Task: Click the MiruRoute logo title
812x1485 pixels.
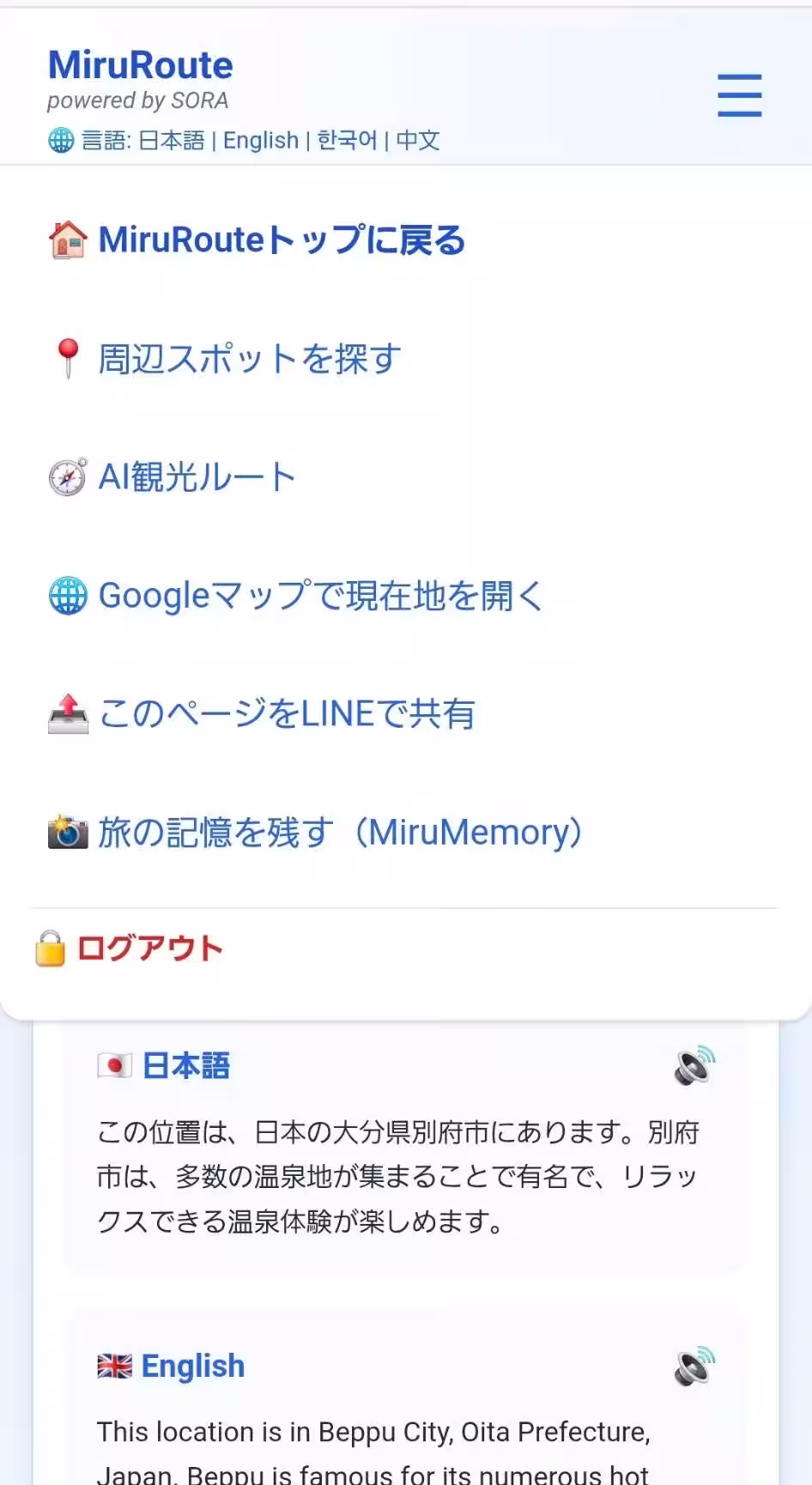Action: pos(139,64)
